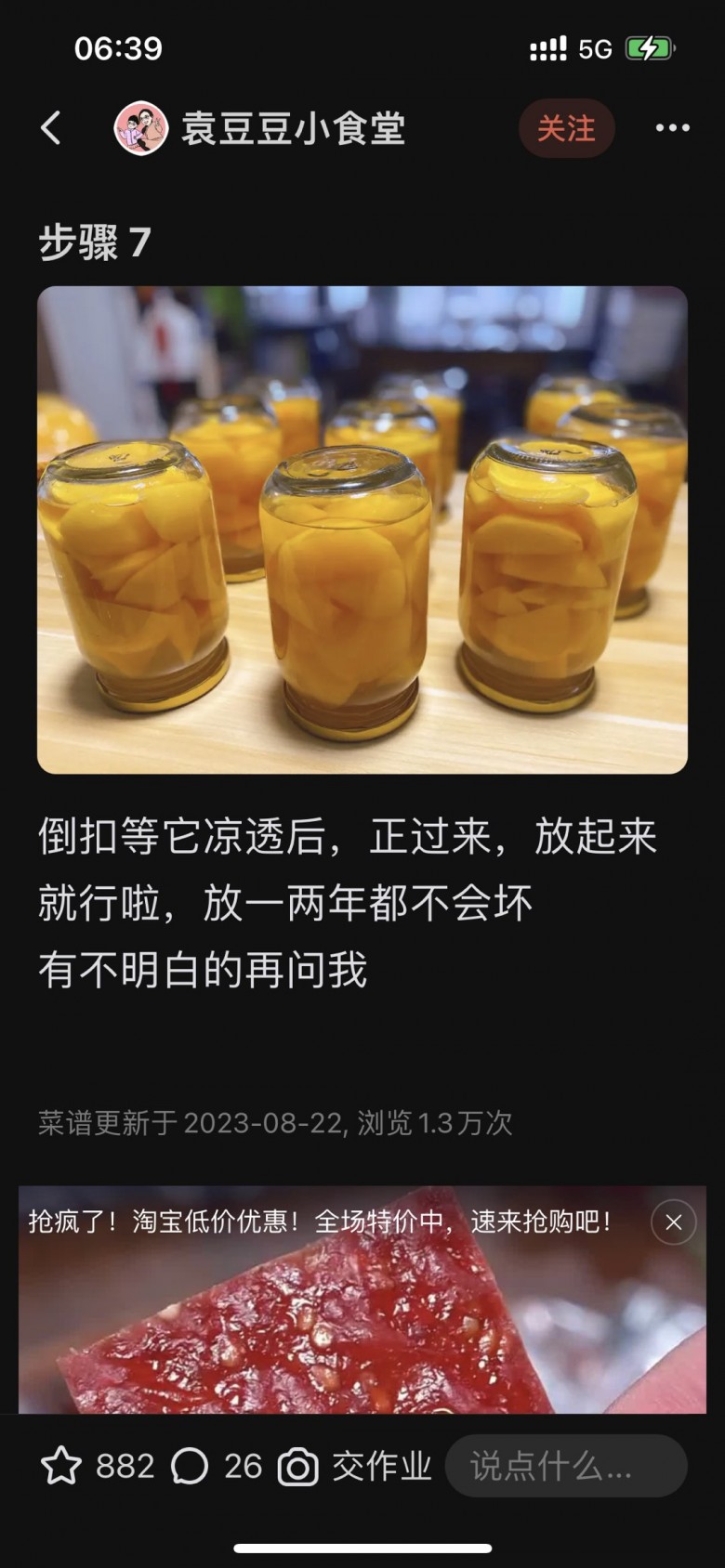Submit your dish via 交作业
This screenshot has height=1568, width=725.
(356, 1467)
